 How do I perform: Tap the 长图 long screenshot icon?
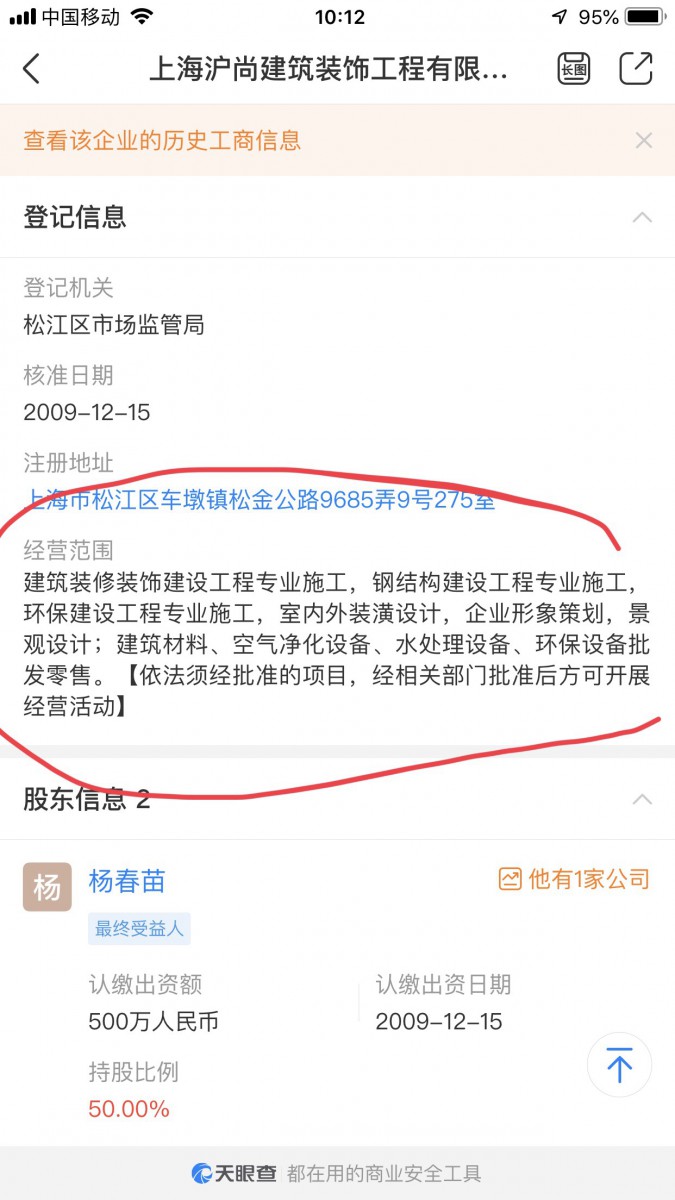coord(574,68)
